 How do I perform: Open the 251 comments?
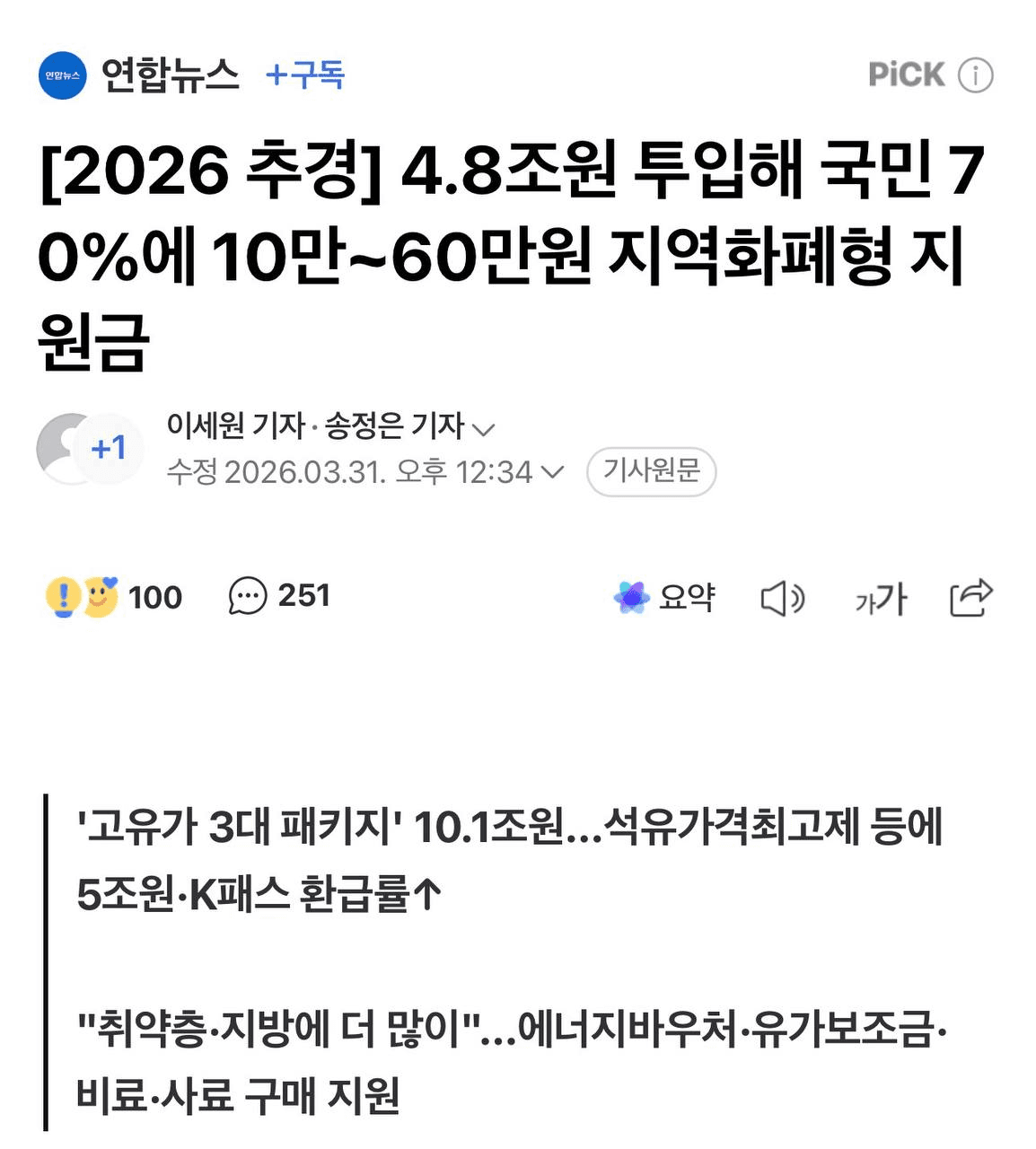(279, 596)
